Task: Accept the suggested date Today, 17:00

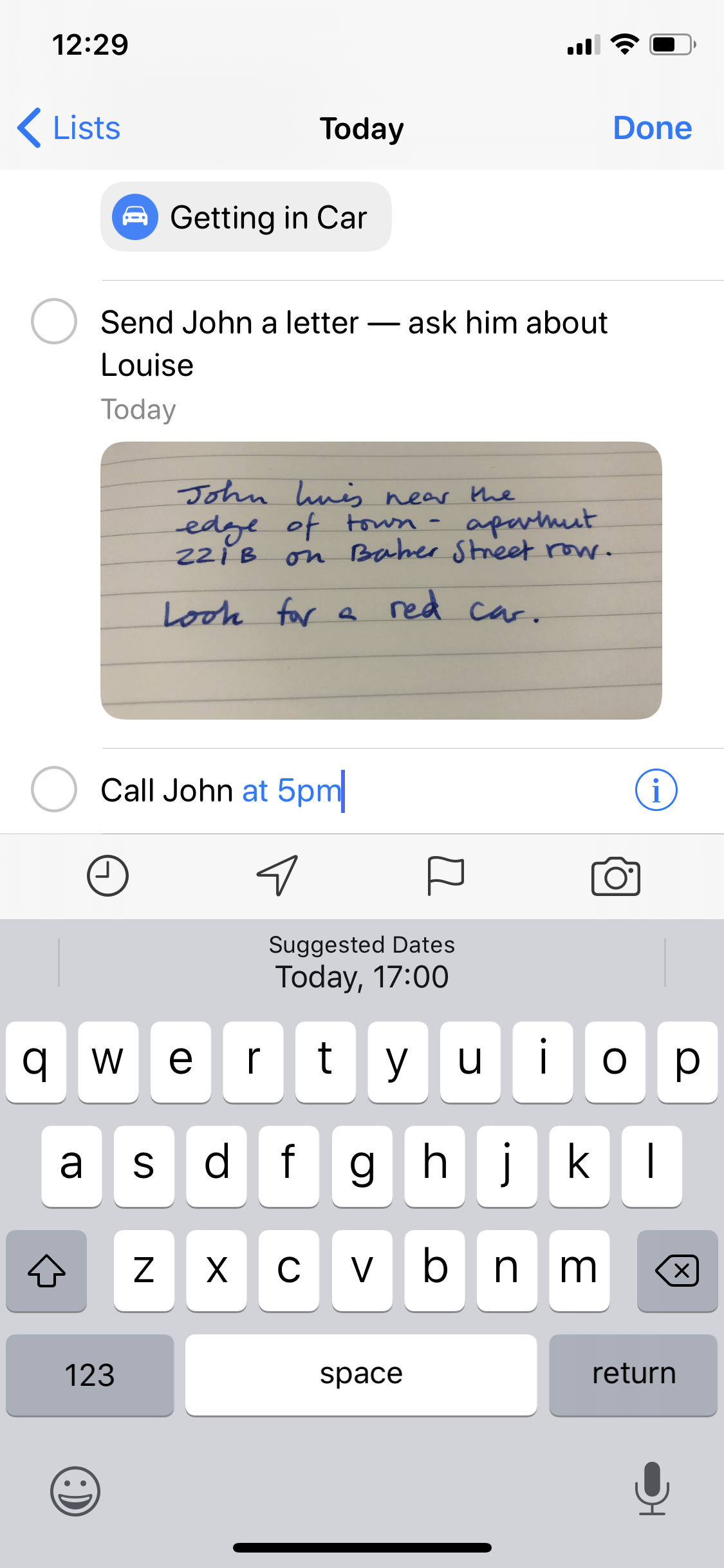Action: pos(362,963)
